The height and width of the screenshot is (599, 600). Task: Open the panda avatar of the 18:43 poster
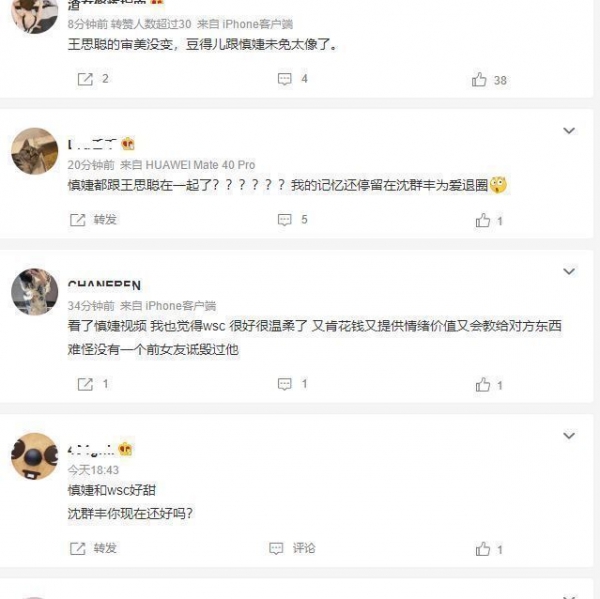34,456
